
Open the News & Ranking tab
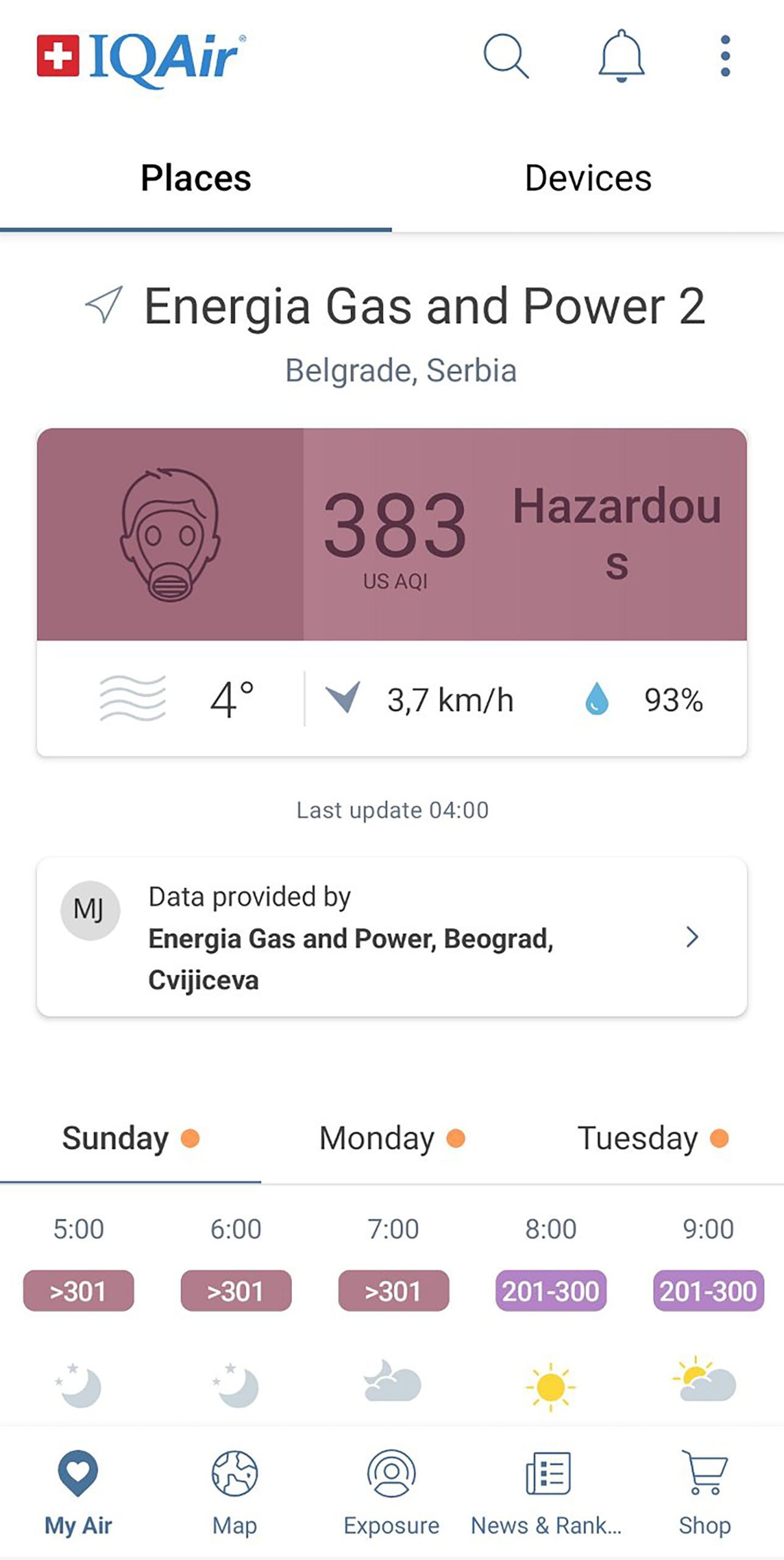(547, 1492)
